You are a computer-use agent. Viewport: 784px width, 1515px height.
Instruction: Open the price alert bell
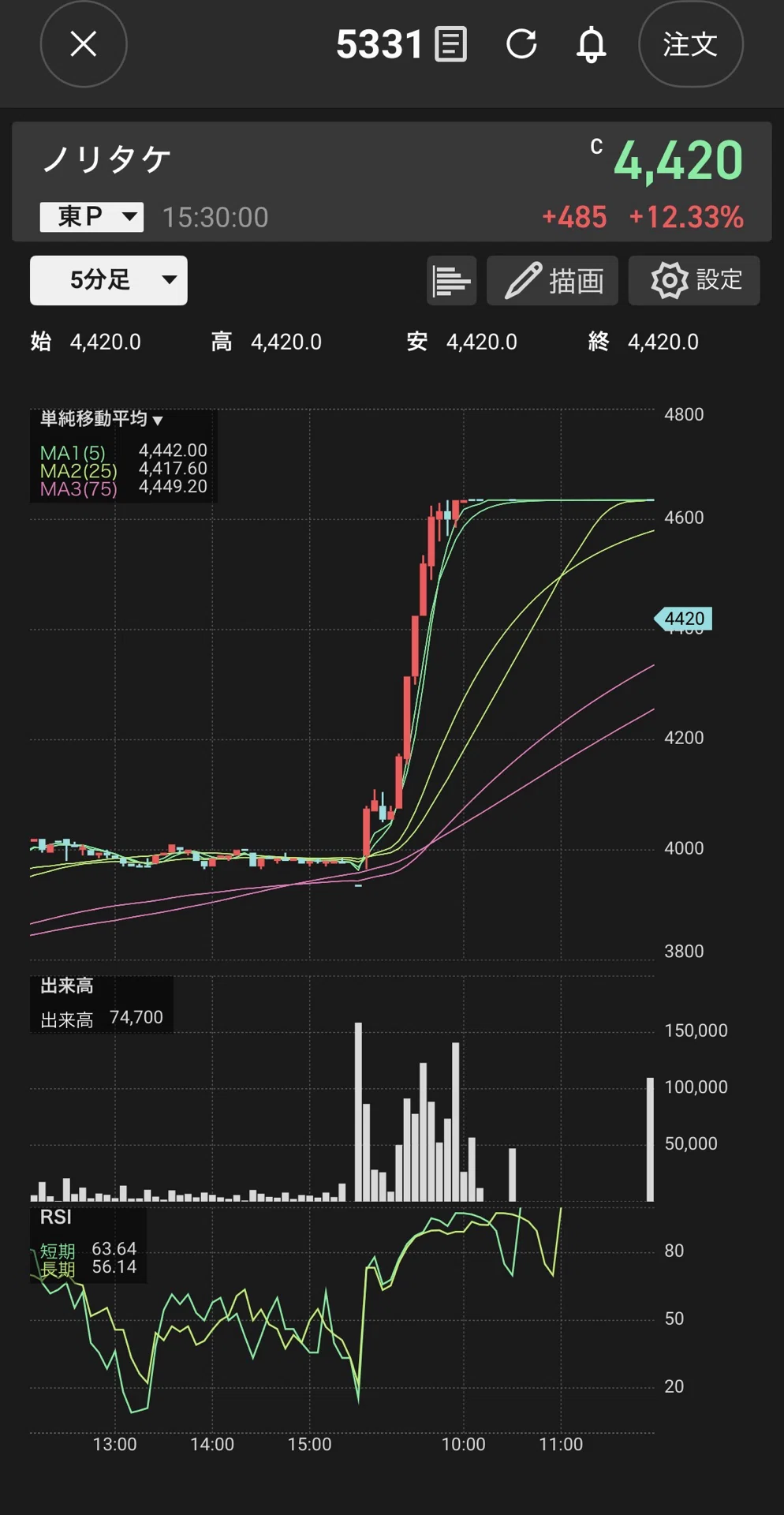pos(591,44)
